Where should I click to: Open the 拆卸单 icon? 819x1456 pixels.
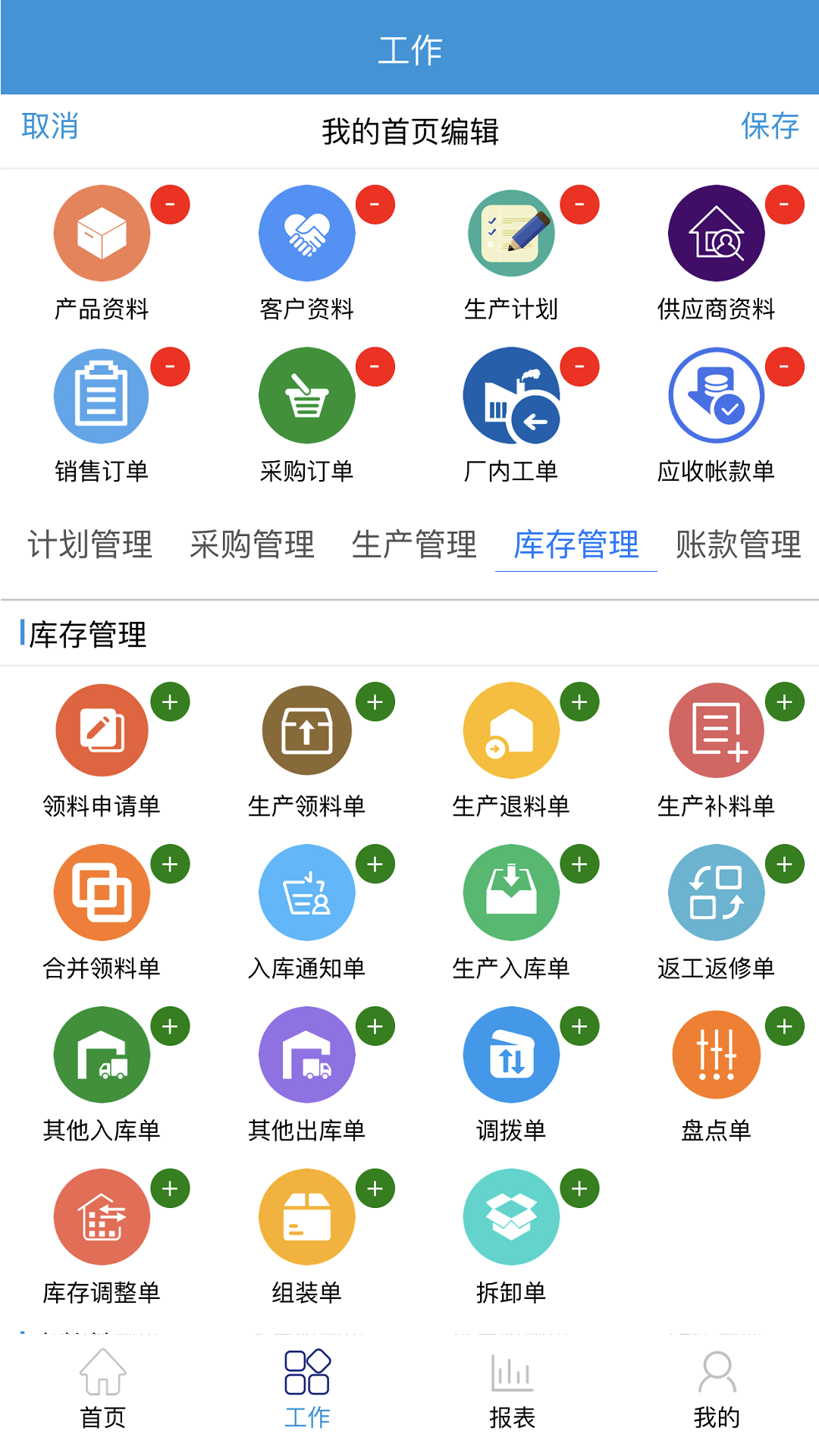[511, 1216]
